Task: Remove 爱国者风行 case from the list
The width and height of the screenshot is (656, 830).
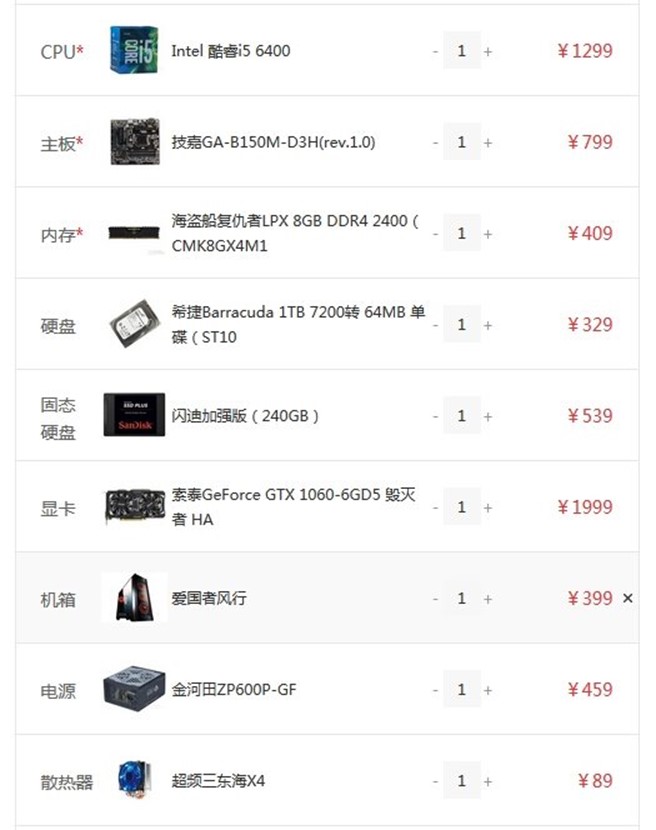Action: coord(628,598)
